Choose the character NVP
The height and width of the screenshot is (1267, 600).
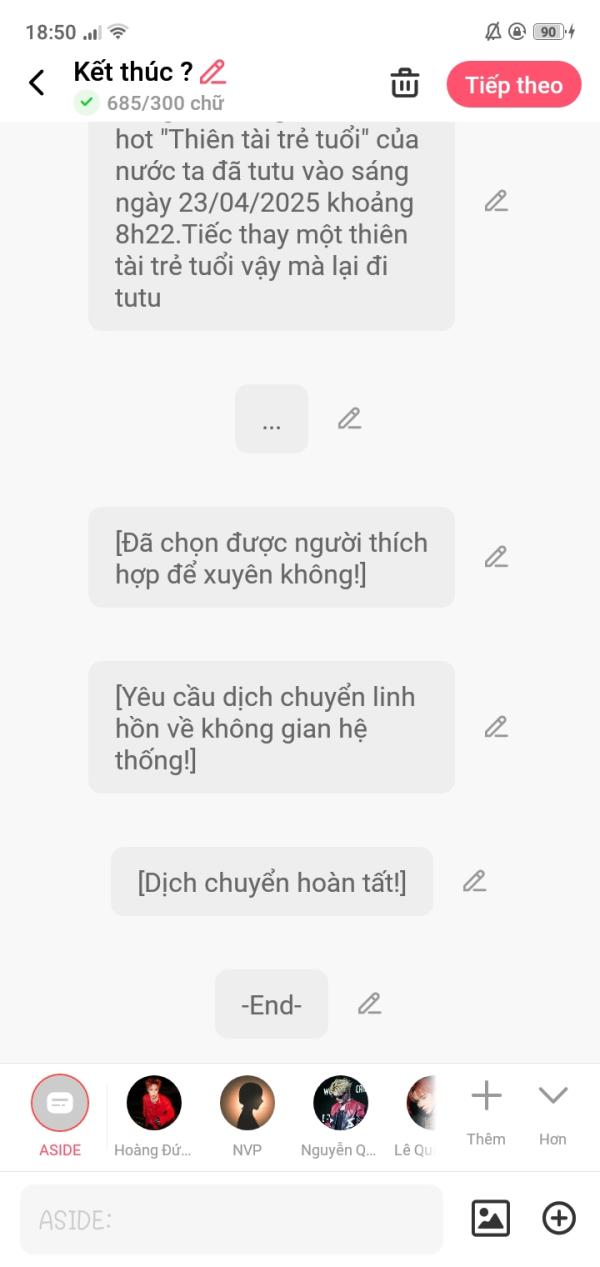(247, 1116)
